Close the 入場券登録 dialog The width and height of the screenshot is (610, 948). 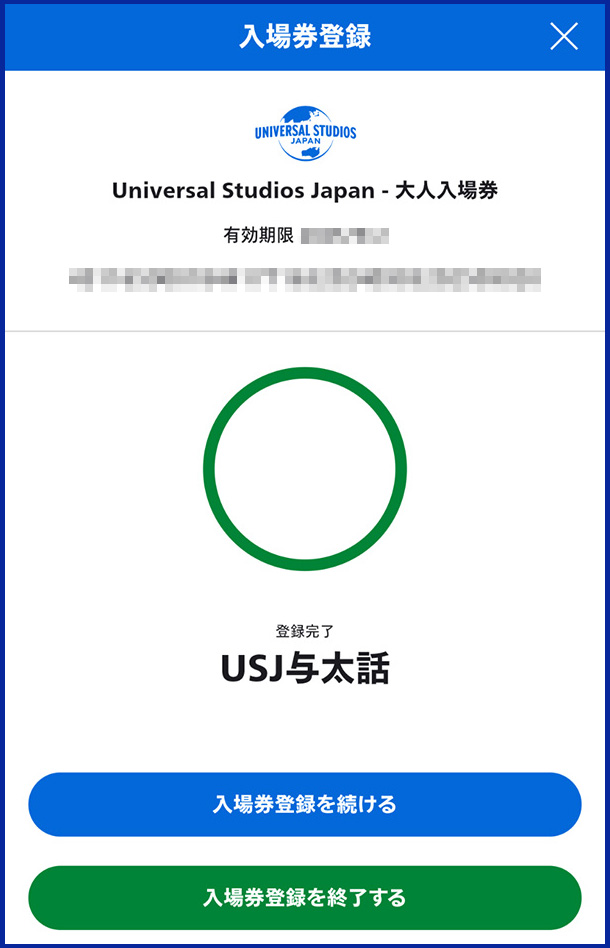pyautogui.click(x=564, y=37)
